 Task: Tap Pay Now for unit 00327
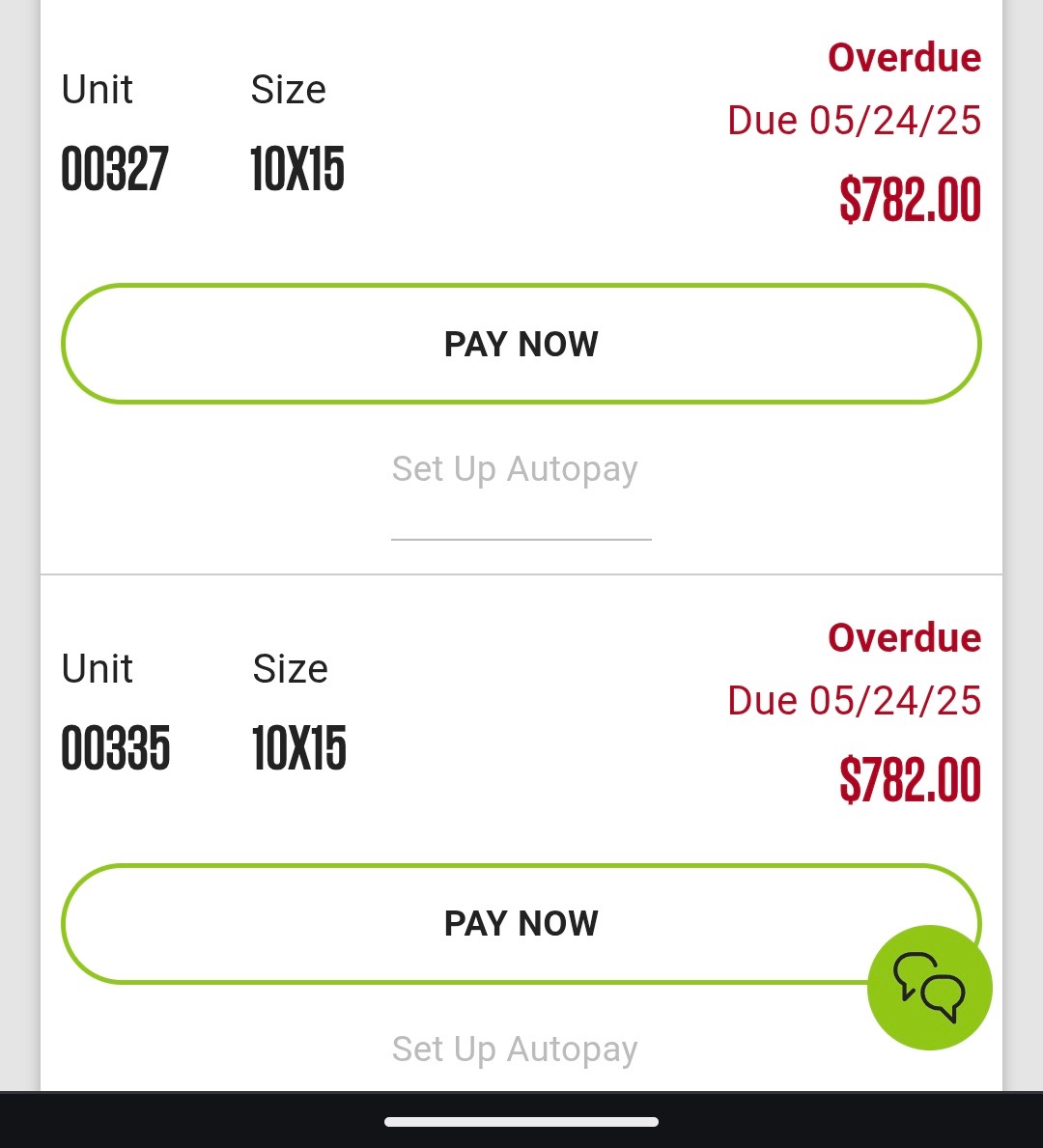(521, 344)
